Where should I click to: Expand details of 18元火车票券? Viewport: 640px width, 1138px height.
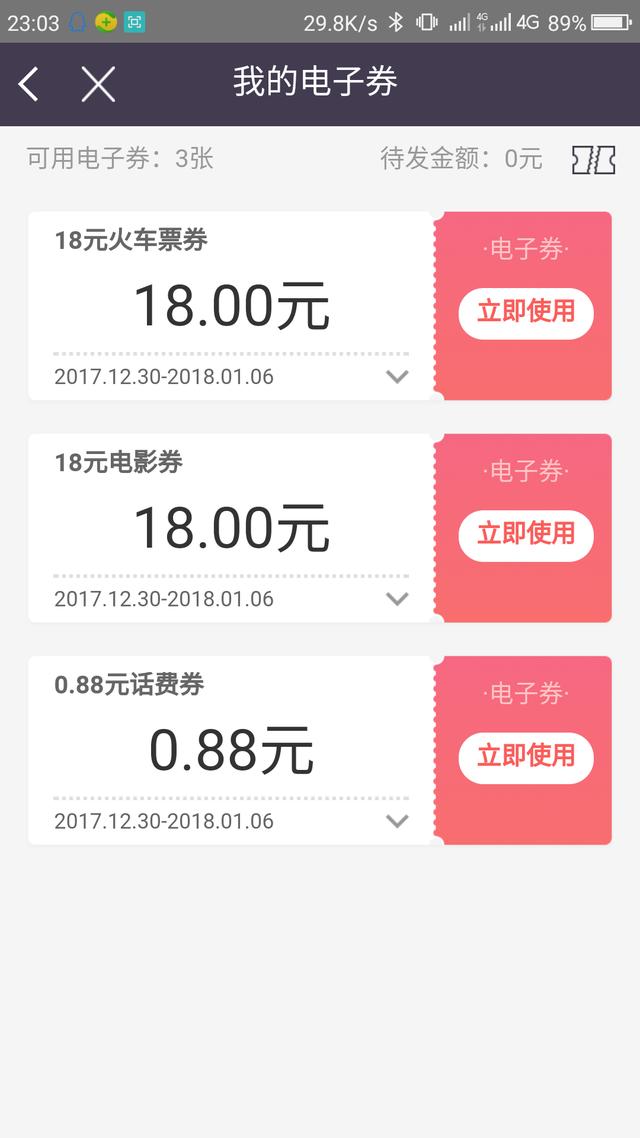pyautogui.click(x=397, y=377)
